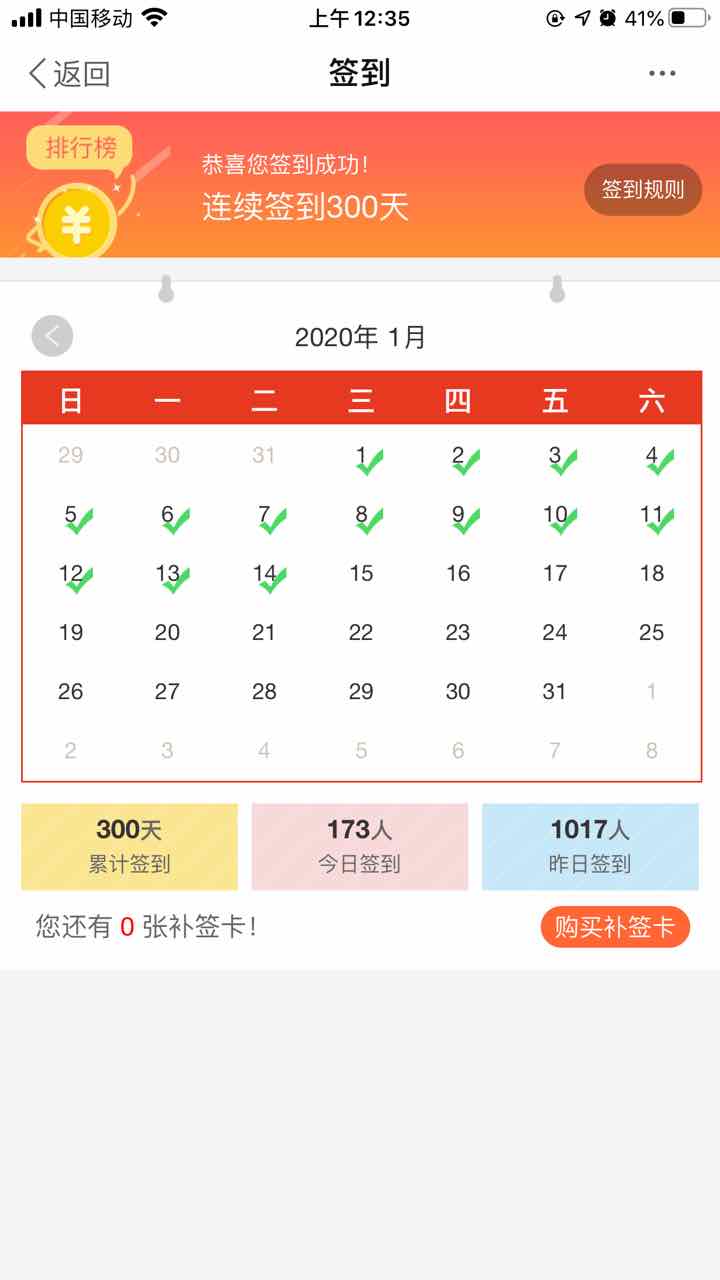Tap 购买补签卡 to buy makeup cards
Screen dimensions: 720x1280
(x=615, y=927)
